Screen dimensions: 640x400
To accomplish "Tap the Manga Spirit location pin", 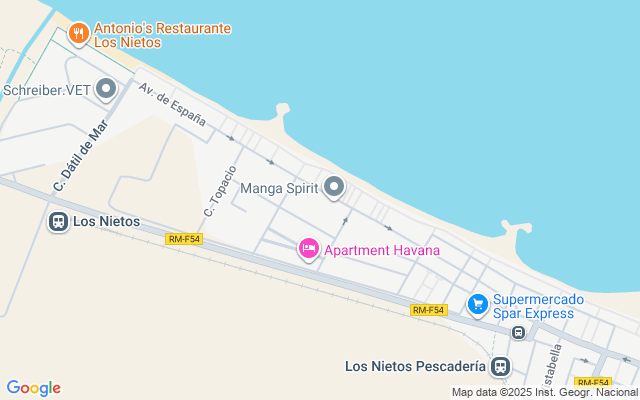I will 334,188.
